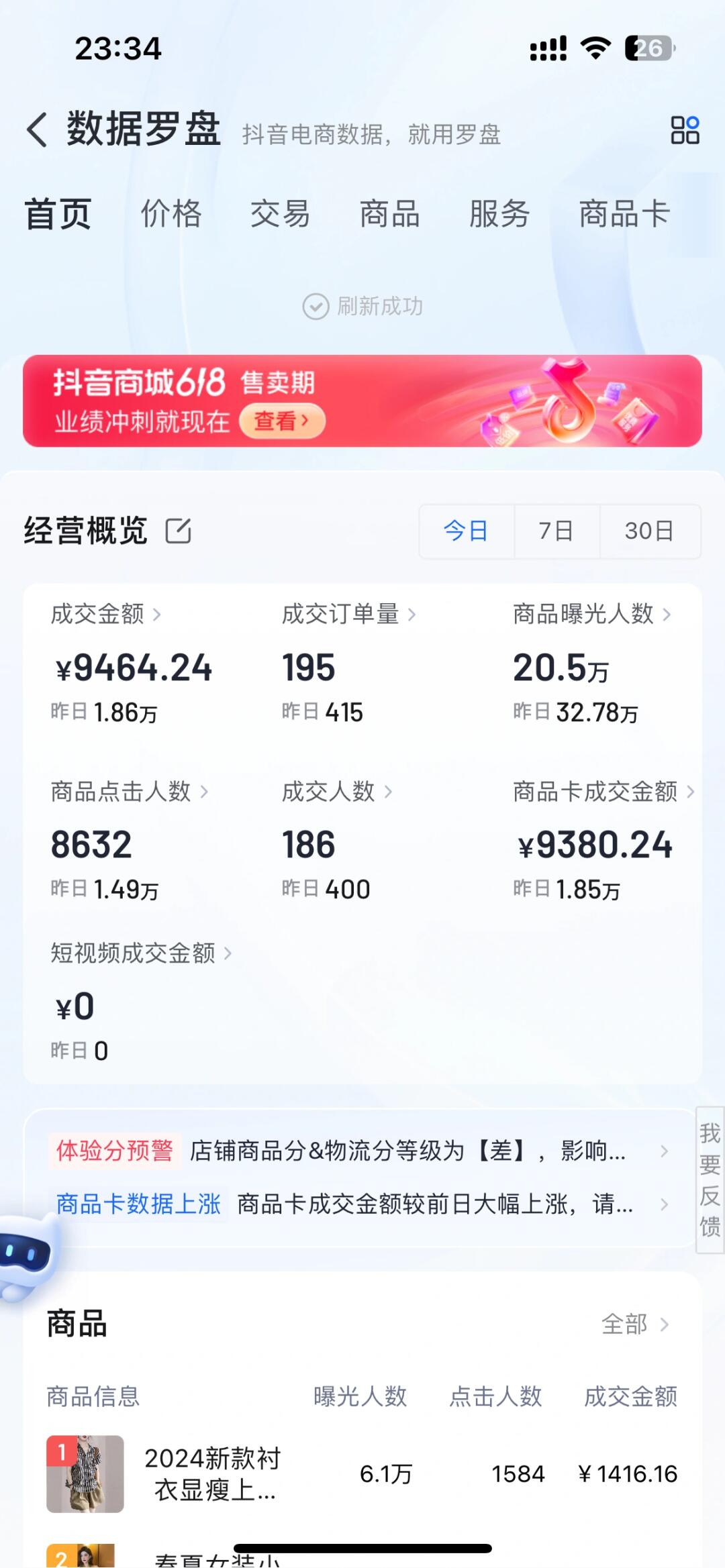Open 短视频成交金额 details
The image size is (725, 1568).
pos(141,953)
